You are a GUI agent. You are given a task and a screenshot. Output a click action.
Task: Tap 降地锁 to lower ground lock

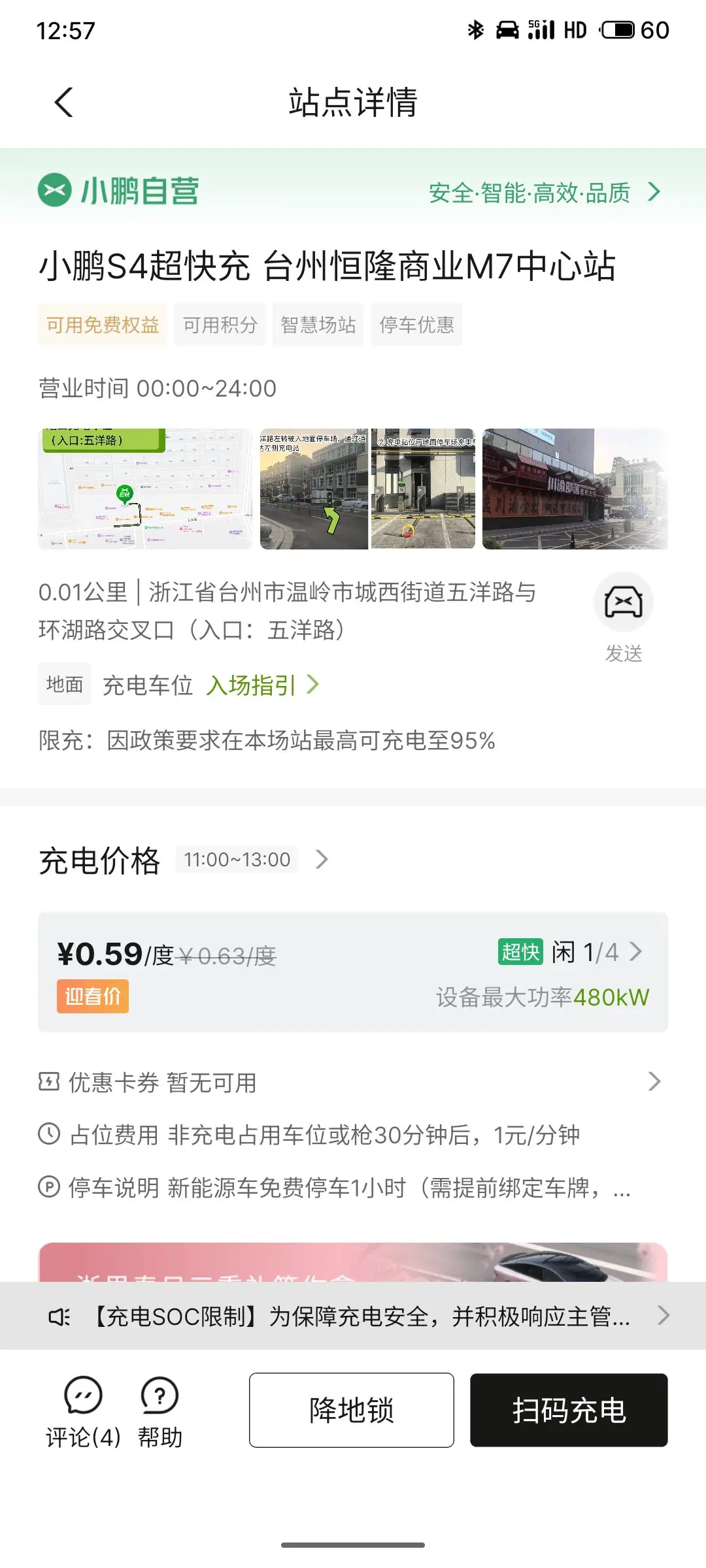click(x=352, y=1410)
